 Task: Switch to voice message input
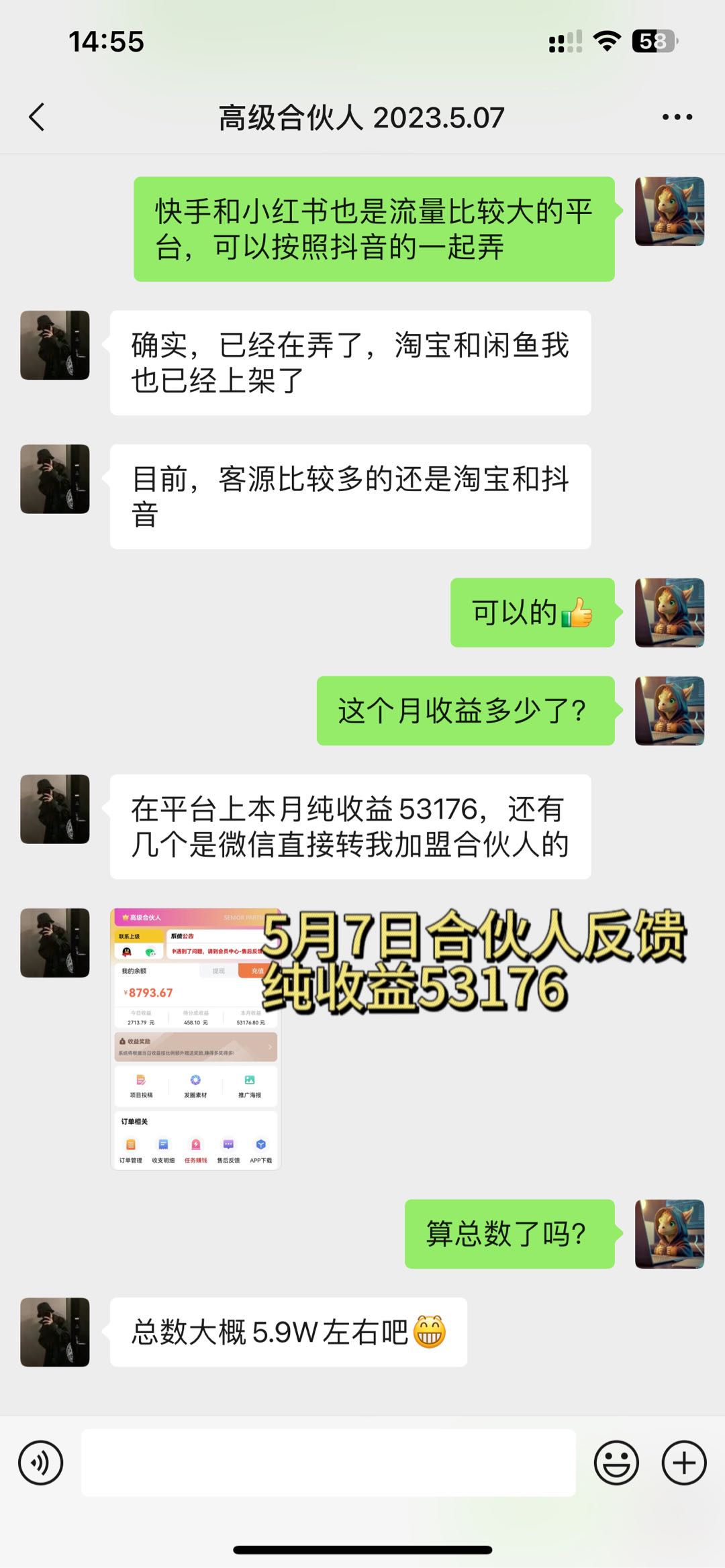click(x=41, y=1463)
